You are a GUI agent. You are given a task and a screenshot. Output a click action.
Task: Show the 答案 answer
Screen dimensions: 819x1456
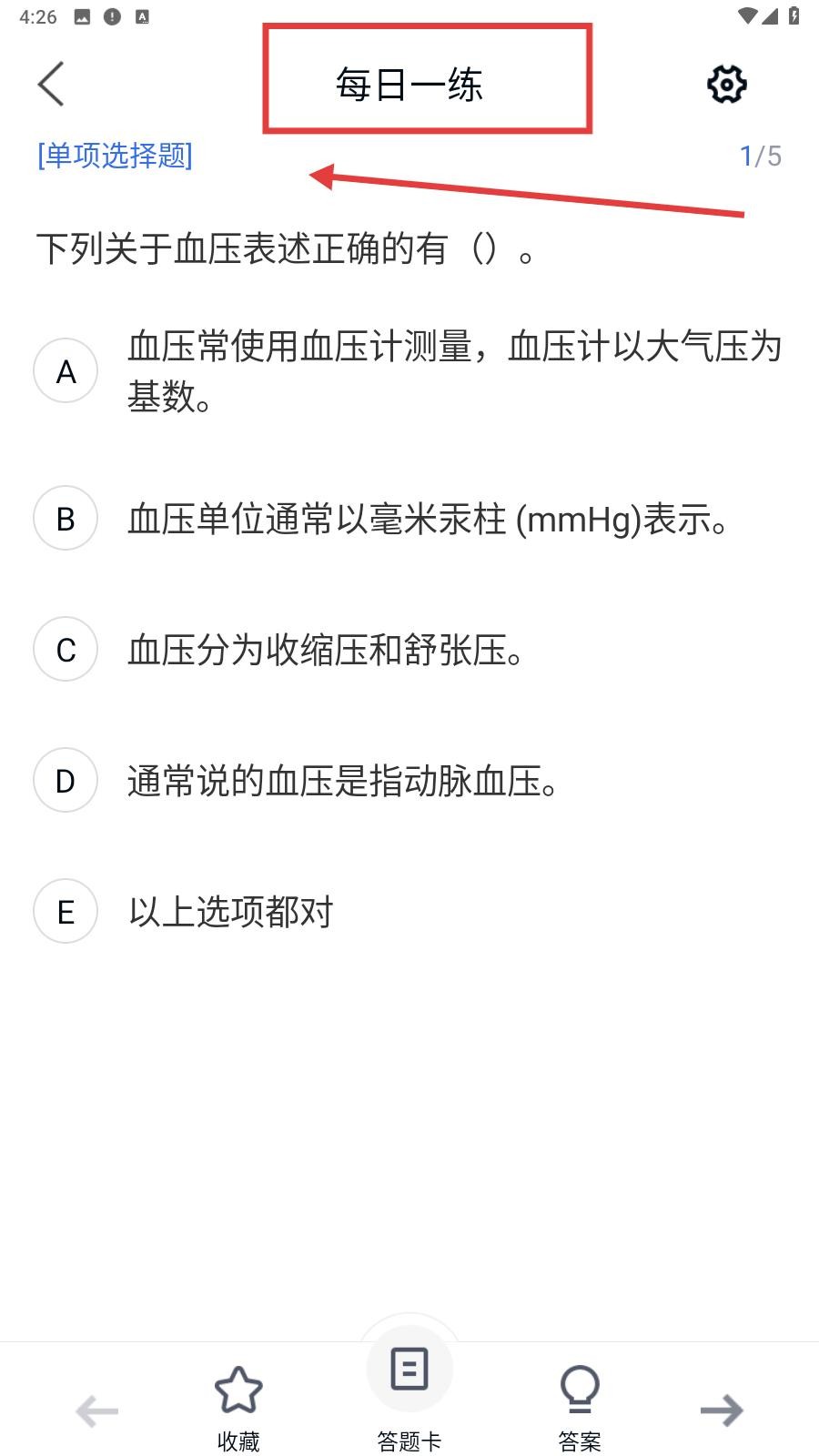pyautogui.click(x=580, y=1406)
